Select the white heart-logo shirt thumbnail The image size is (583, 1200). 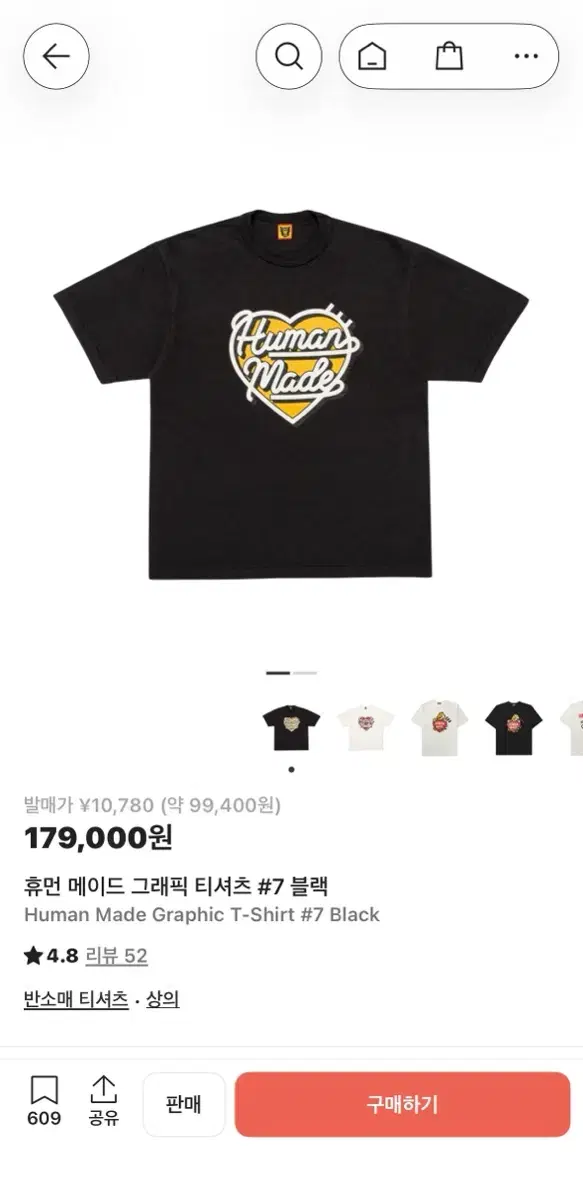click(365, 728)
